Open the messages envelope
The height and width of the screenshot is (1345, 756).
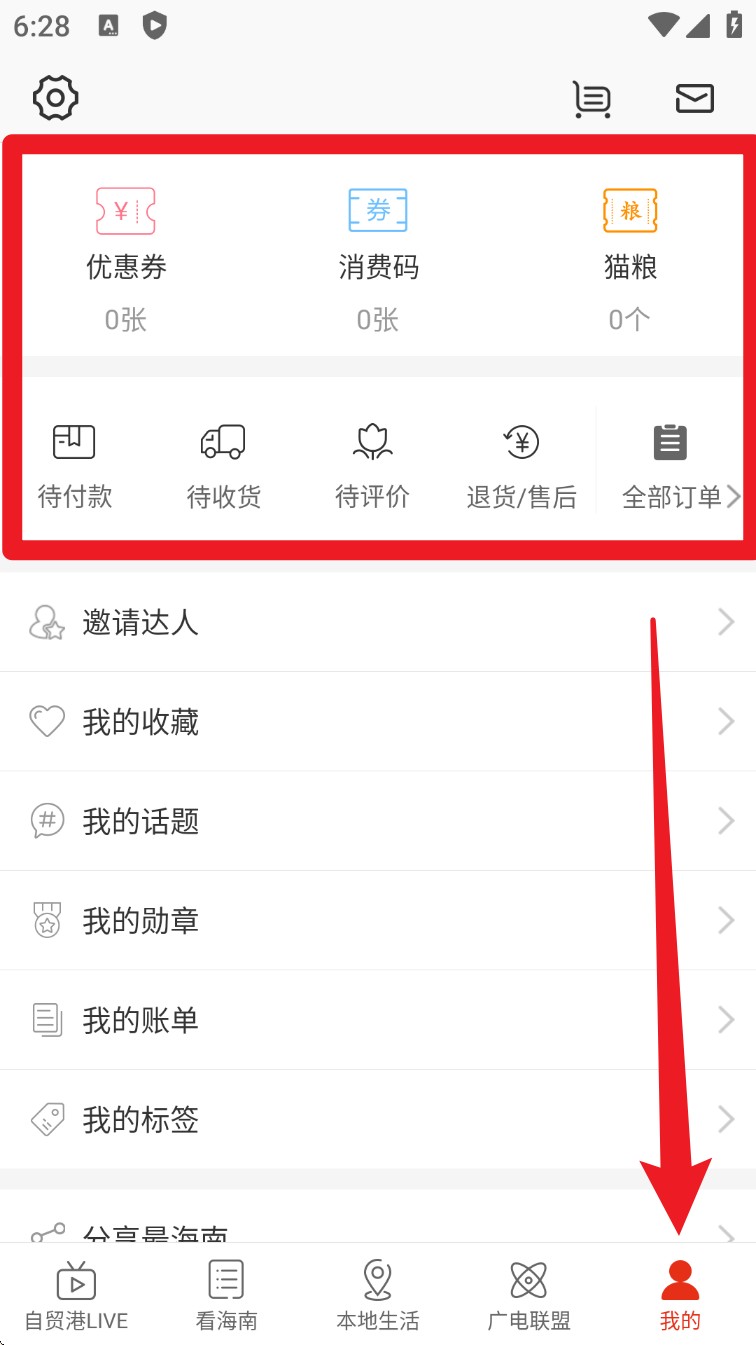point(694,98)
